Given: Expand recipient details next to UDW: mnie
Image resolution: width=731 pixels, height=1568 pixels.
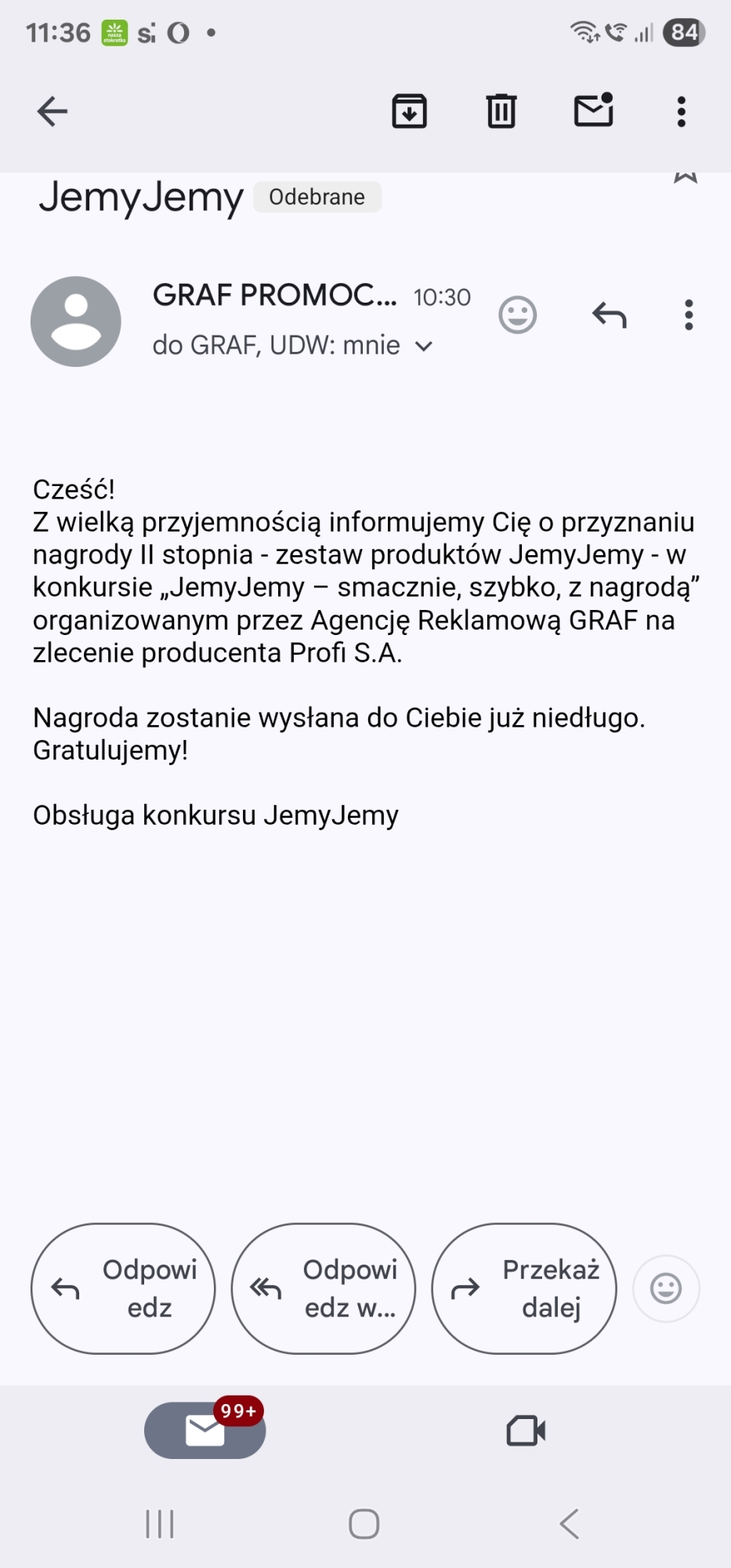Looking at the screenshot, I should [x=424, y=346].
